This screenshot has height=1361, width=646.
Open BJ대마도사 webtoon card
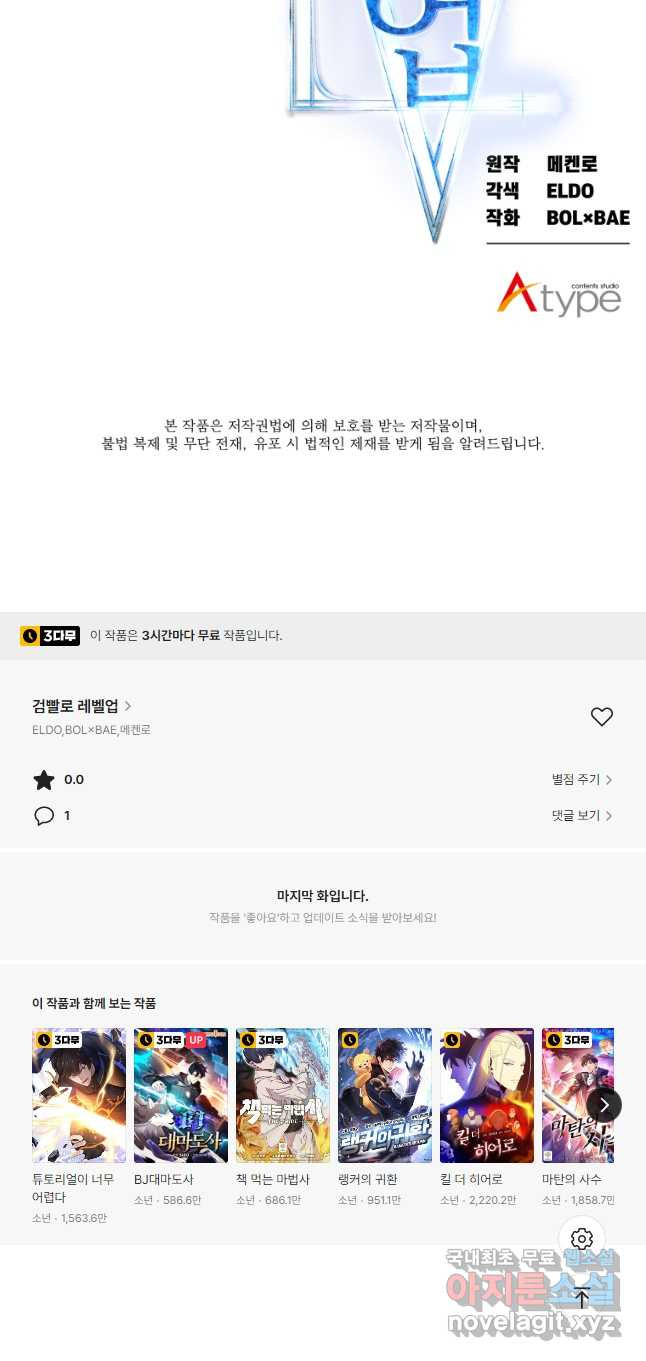[181, 1096]
